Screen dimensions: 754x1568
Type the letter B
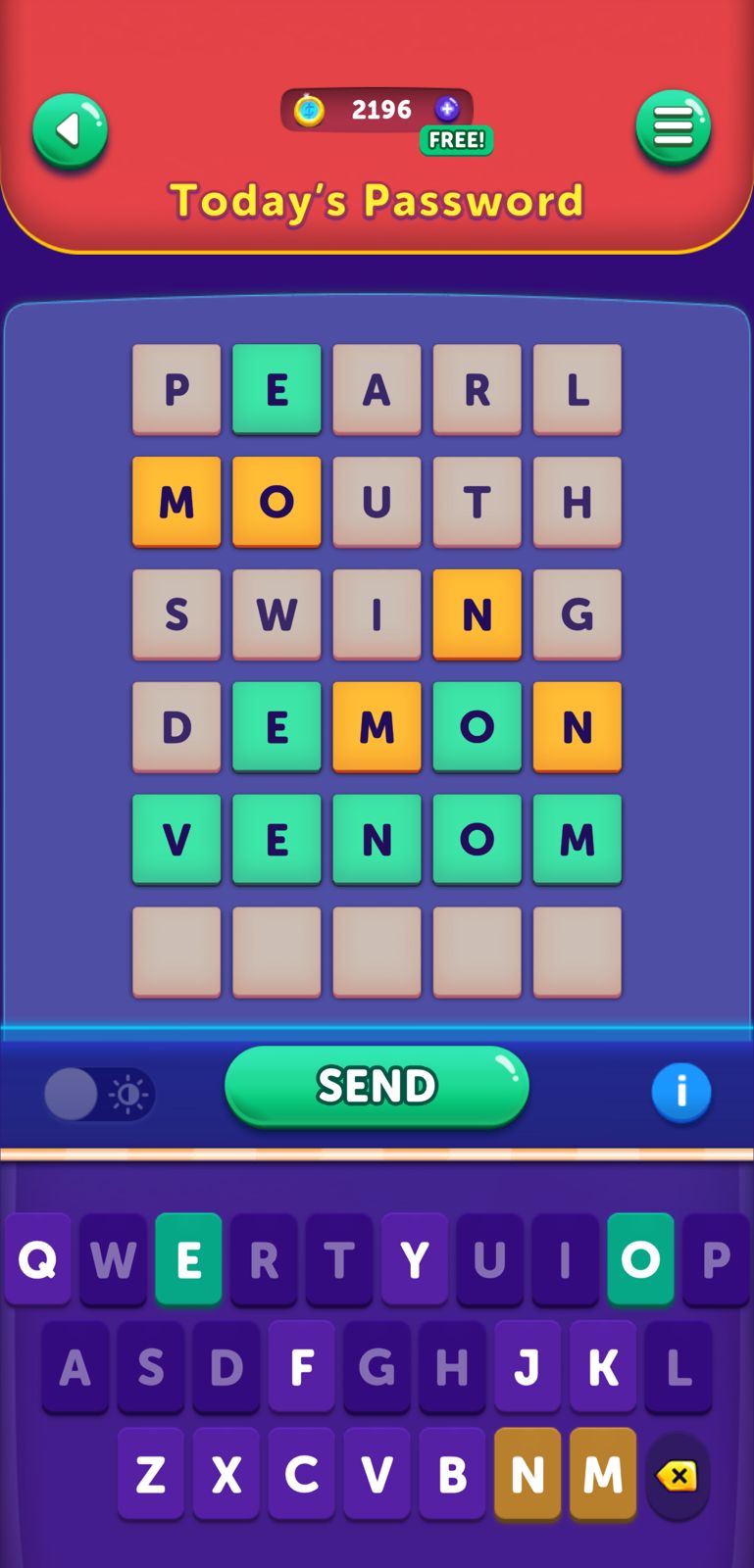452,1474
